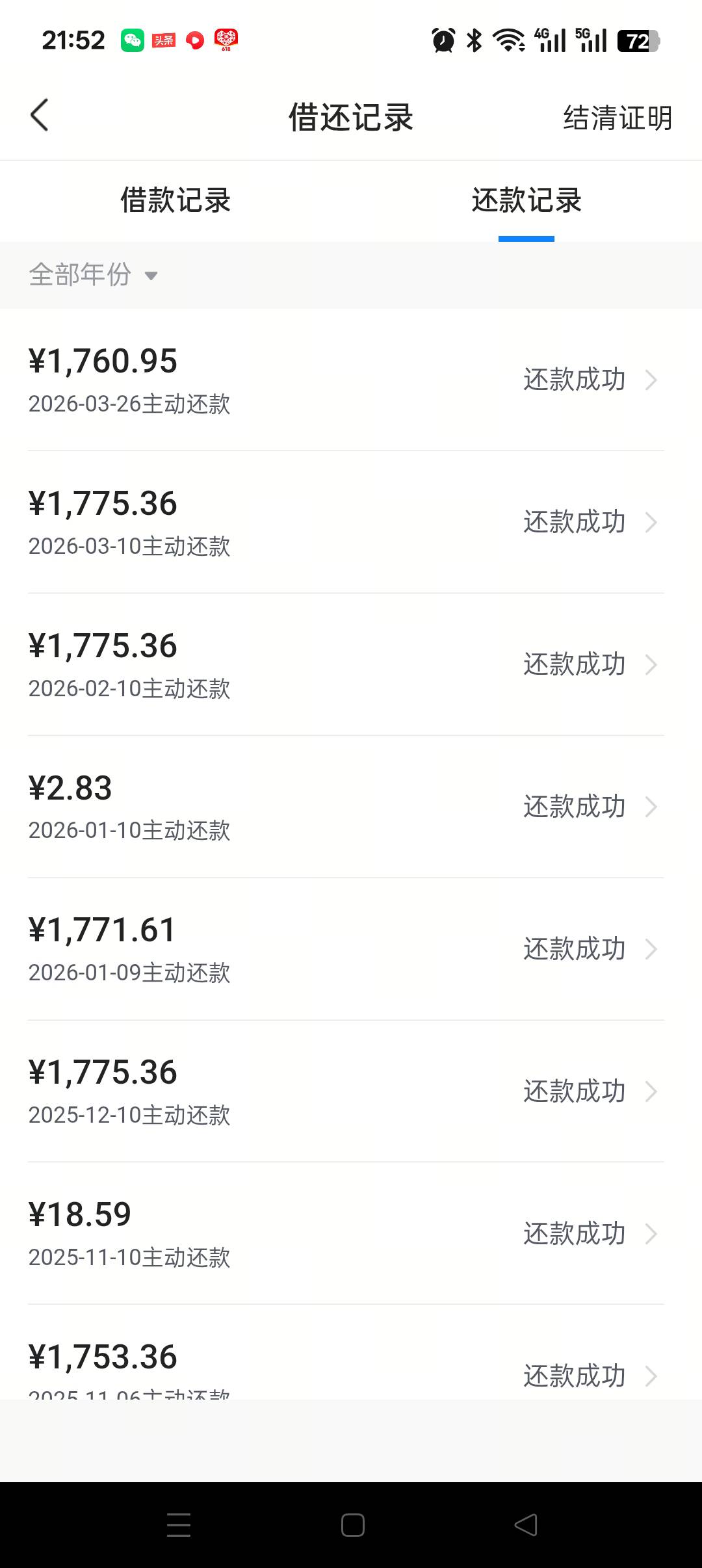
Task: Open the 2026-02-10 repayment record
Action: pyautogui.click(x=346, y=664)
